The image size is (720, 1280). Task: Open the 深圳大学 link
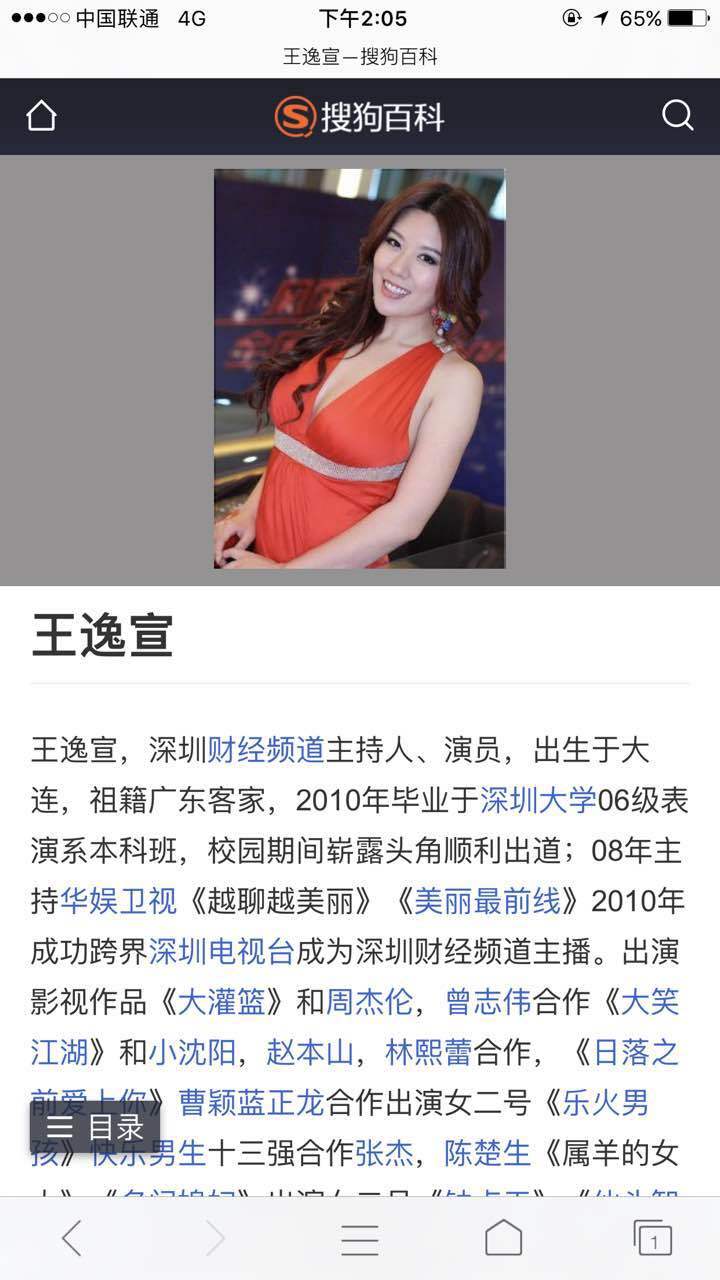pyautogui.click(x=538, y=800)
